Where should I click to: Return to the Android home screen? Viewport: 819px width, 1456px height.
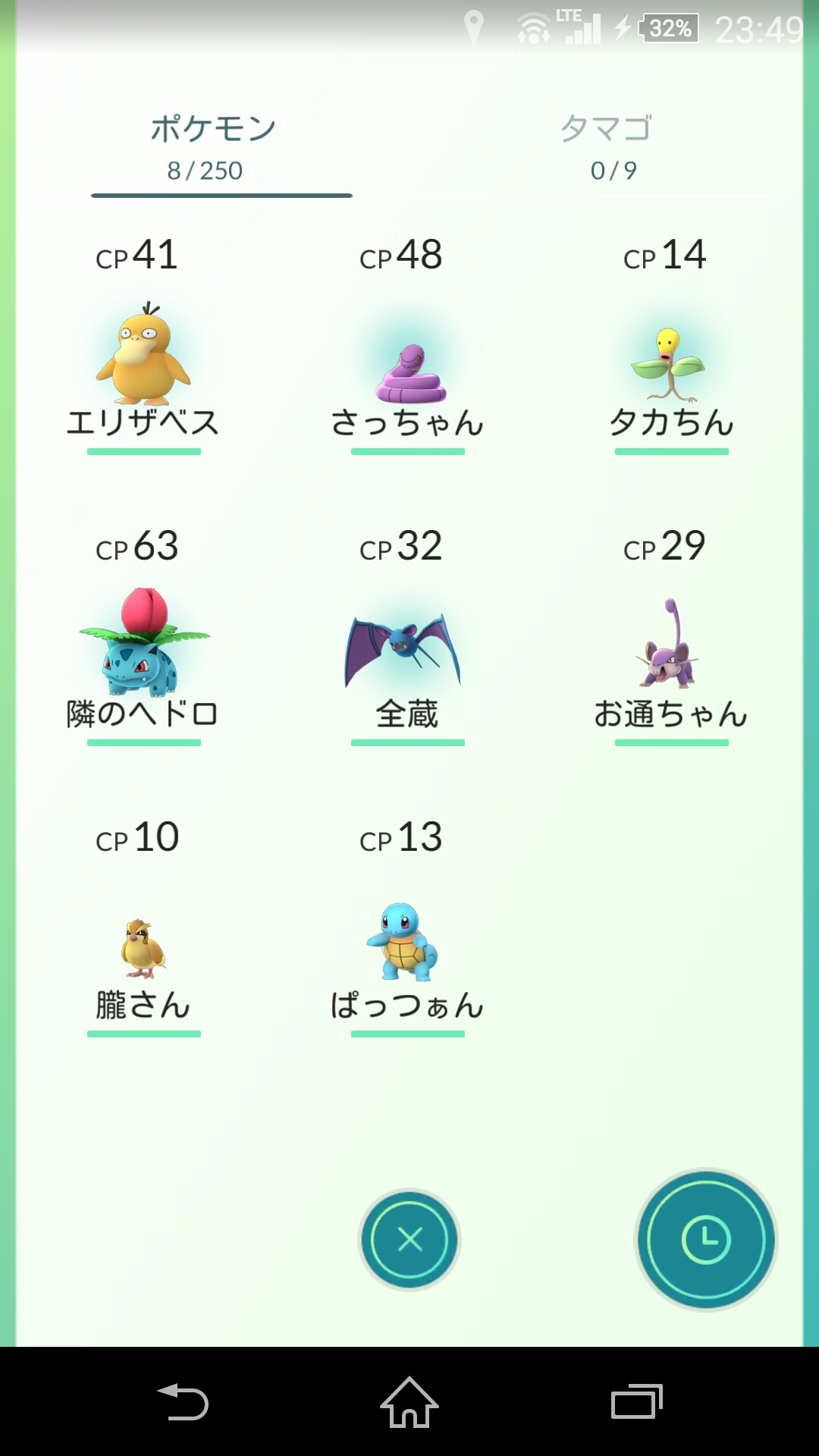tap(409, 1401)
